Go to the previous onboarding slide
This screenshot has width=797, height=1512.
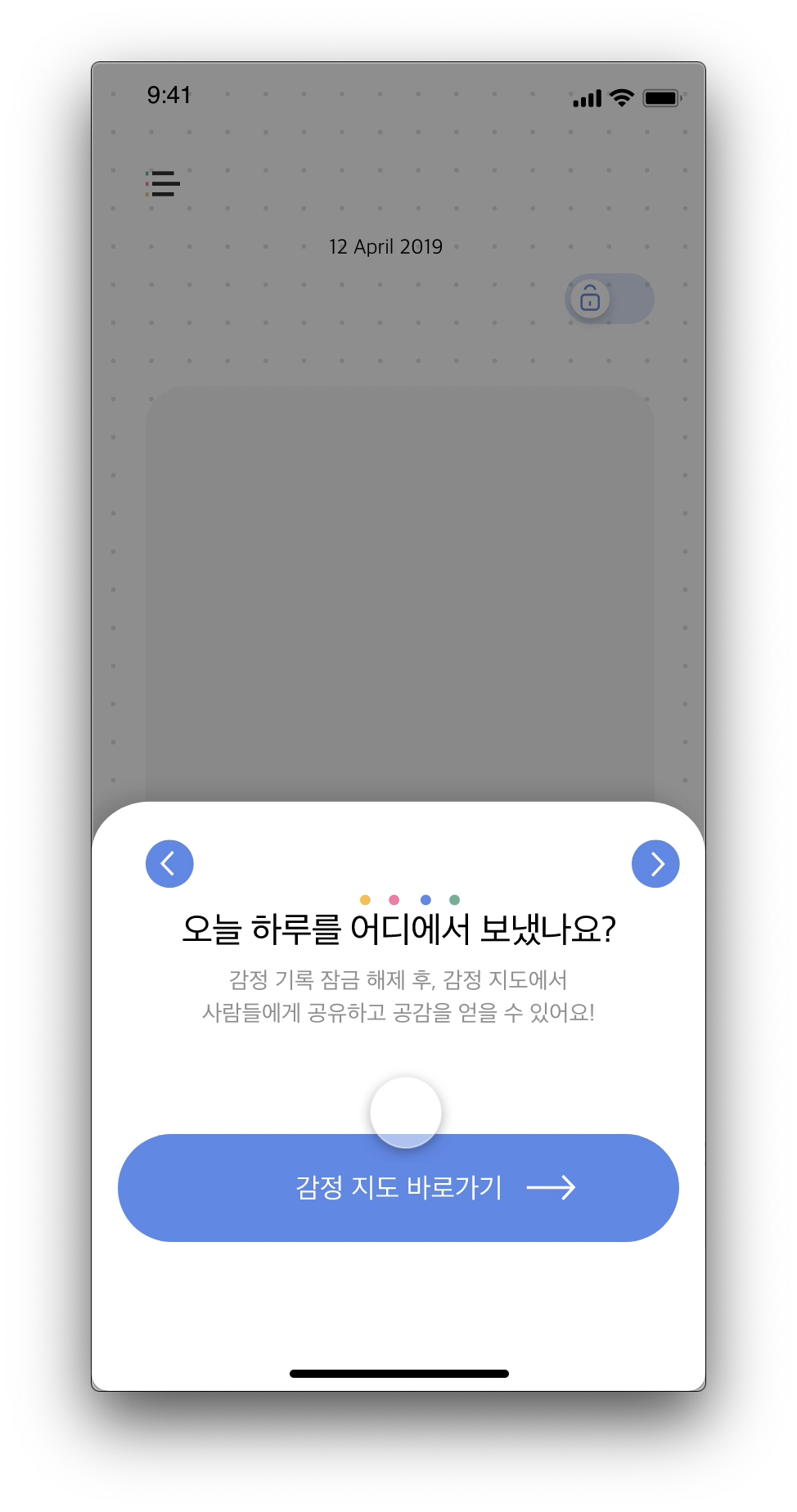(x=169, y=863)
